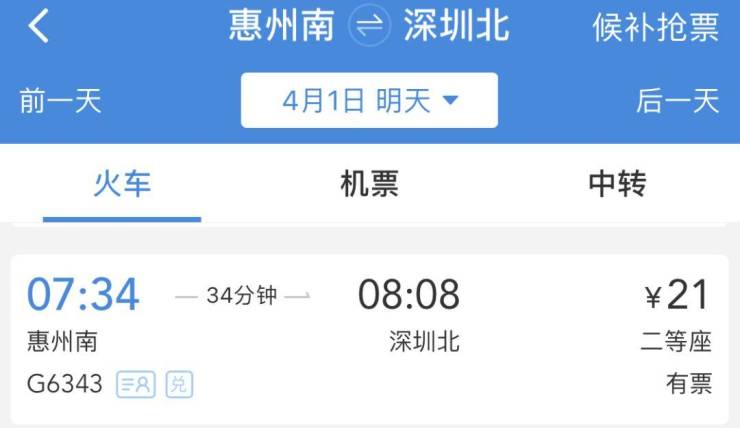740x428 pixels.
Task: Open 候补抢票 ticket grabbing
Action: (x=655, y=27)
